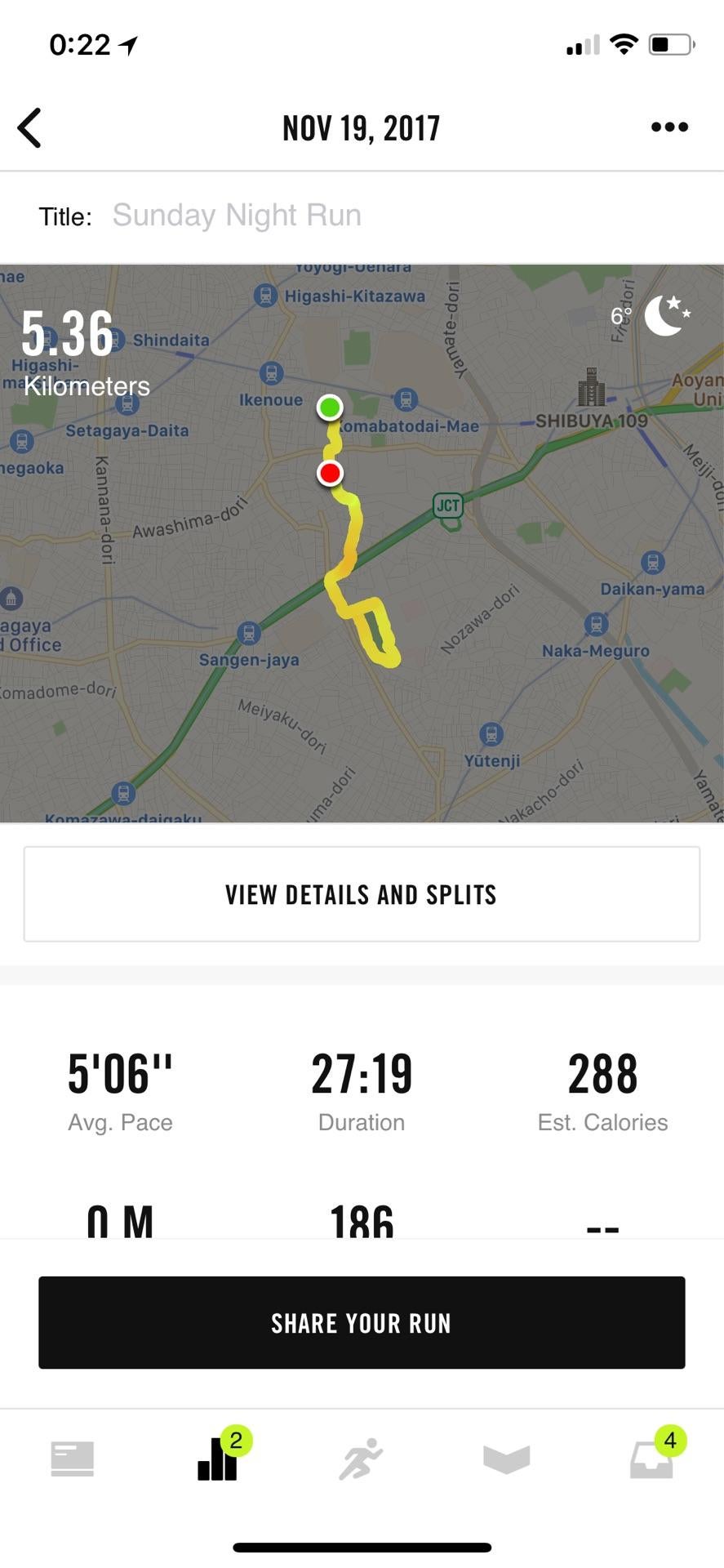This screenshot has width=724, height=1568.
Task: Open the activity chart tab
Action: click(x=218, y=1459)
